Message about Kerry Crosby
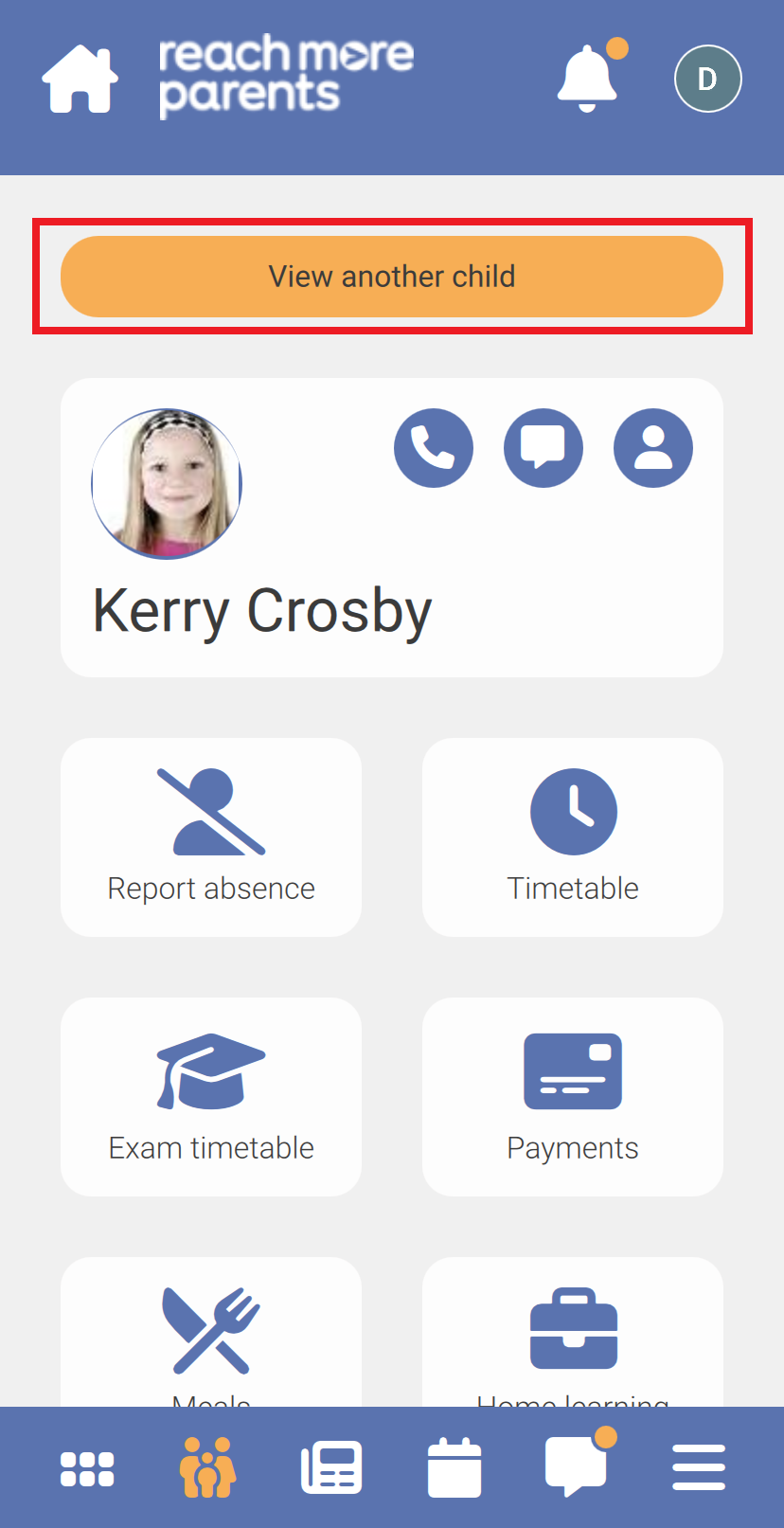 pos(543,448)
